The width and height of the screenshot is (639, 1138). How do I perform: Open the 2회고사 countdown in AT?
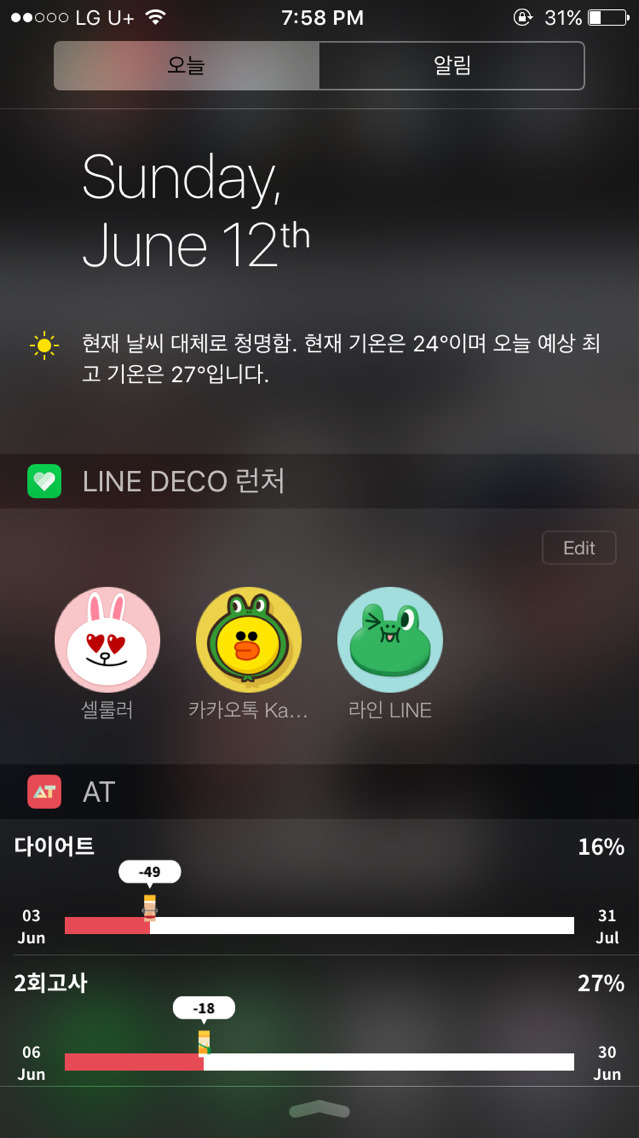tap(319, 1024)
